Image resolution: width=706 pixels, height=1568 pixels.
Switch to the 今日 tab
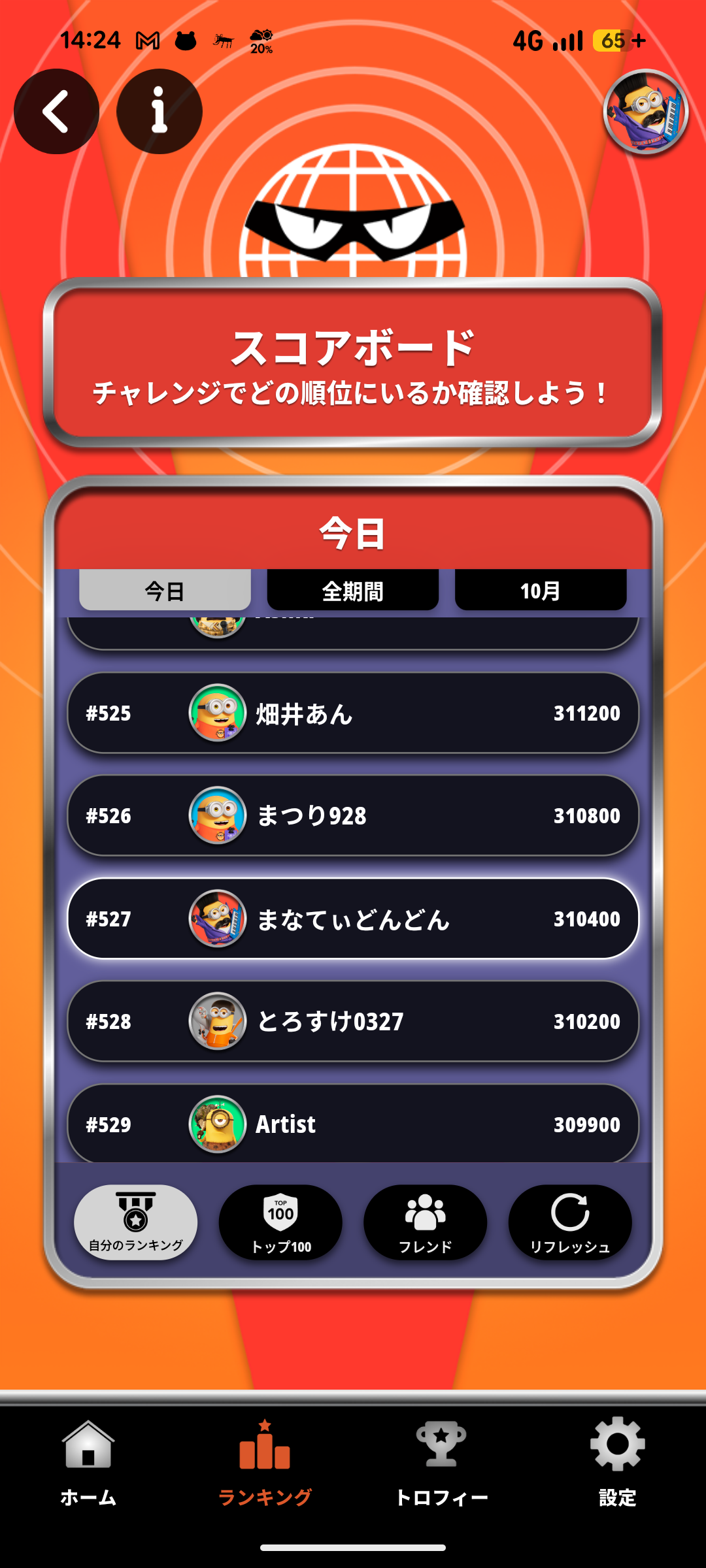coord(165,591)
